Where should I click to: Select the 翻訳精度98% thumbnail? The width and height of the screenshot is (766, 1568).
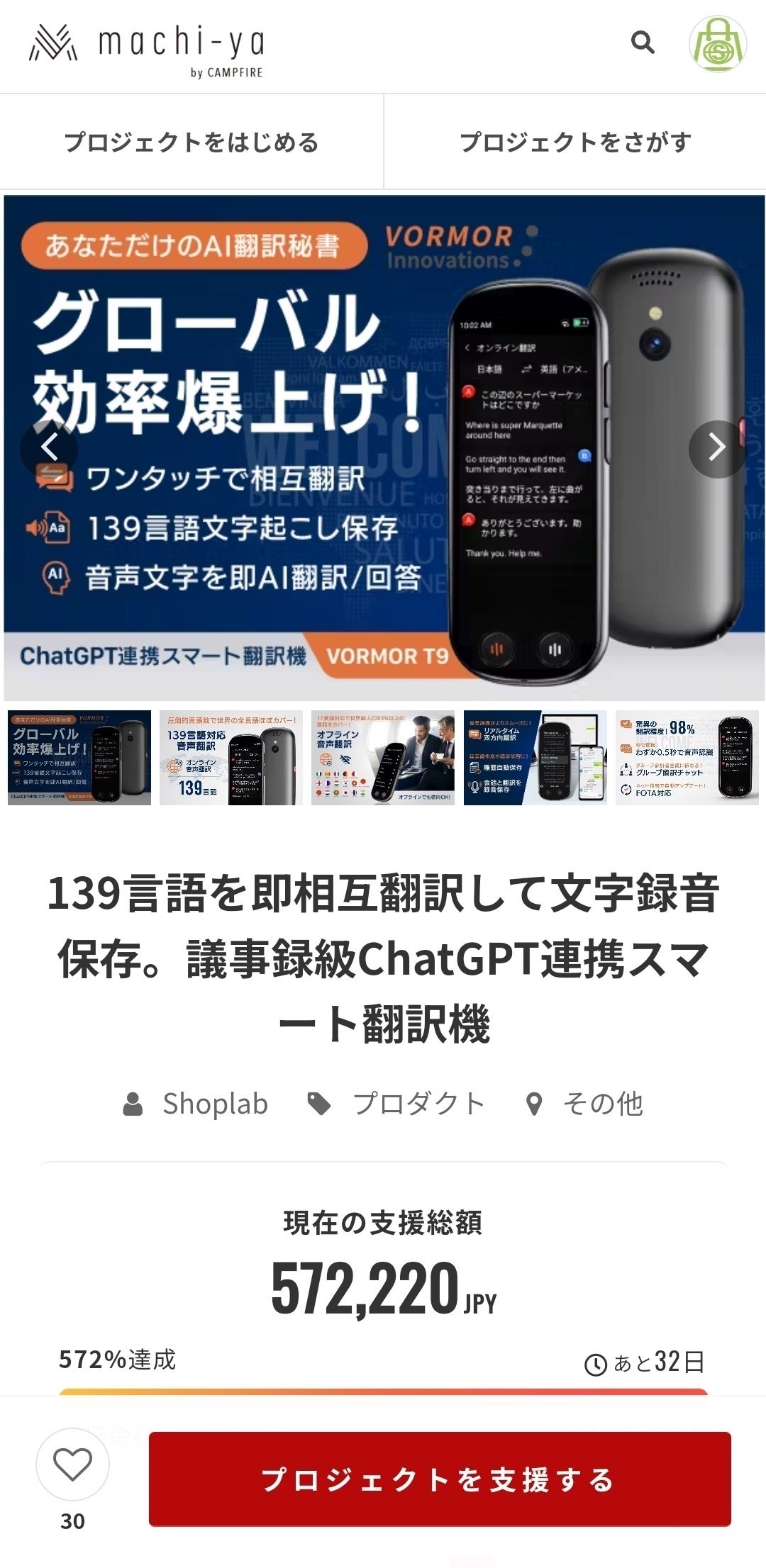[x=687, y=758]
